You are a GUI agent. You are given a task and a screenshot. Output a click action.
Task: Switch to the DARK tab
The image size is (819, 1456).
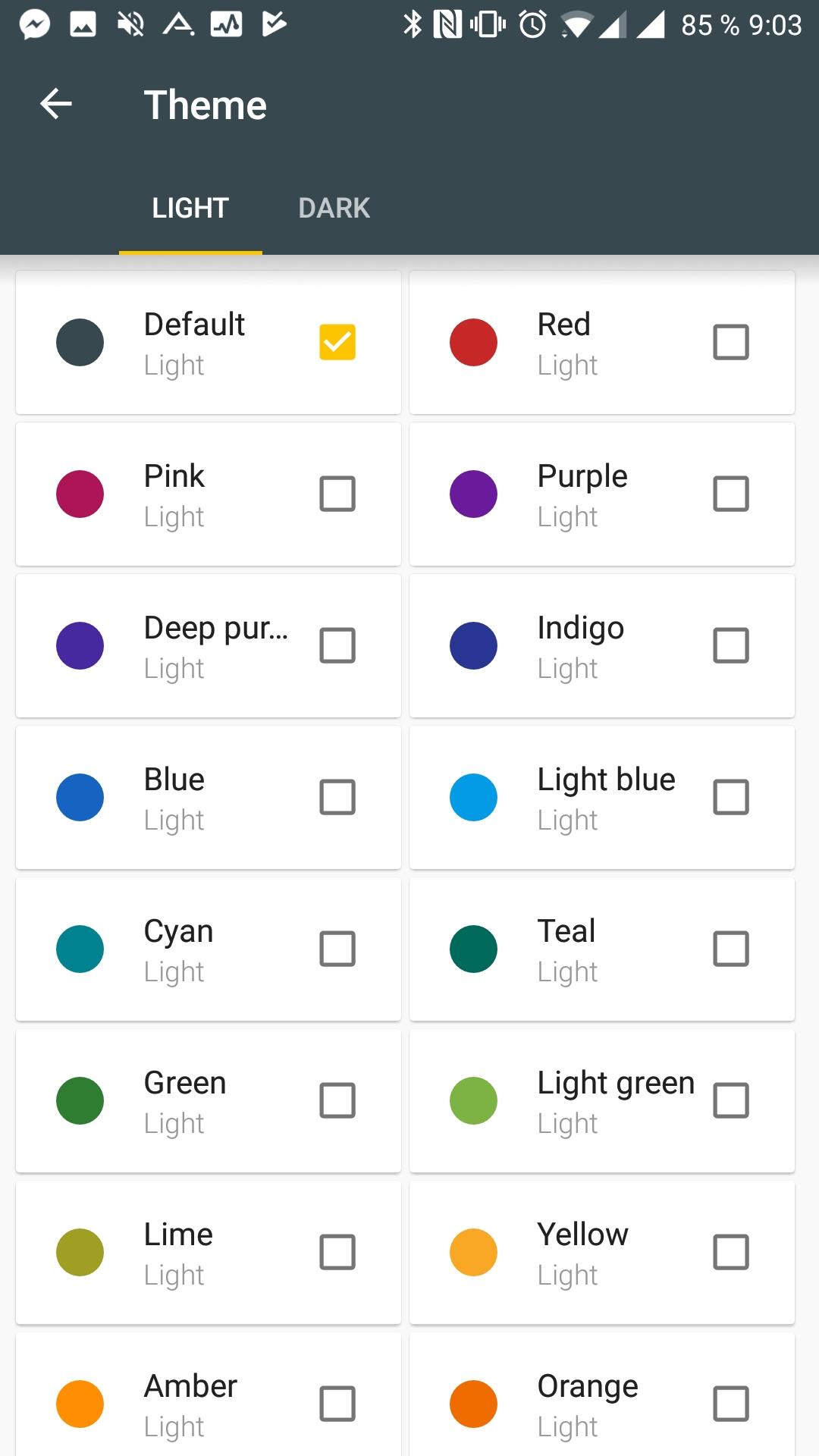point(334,208)
